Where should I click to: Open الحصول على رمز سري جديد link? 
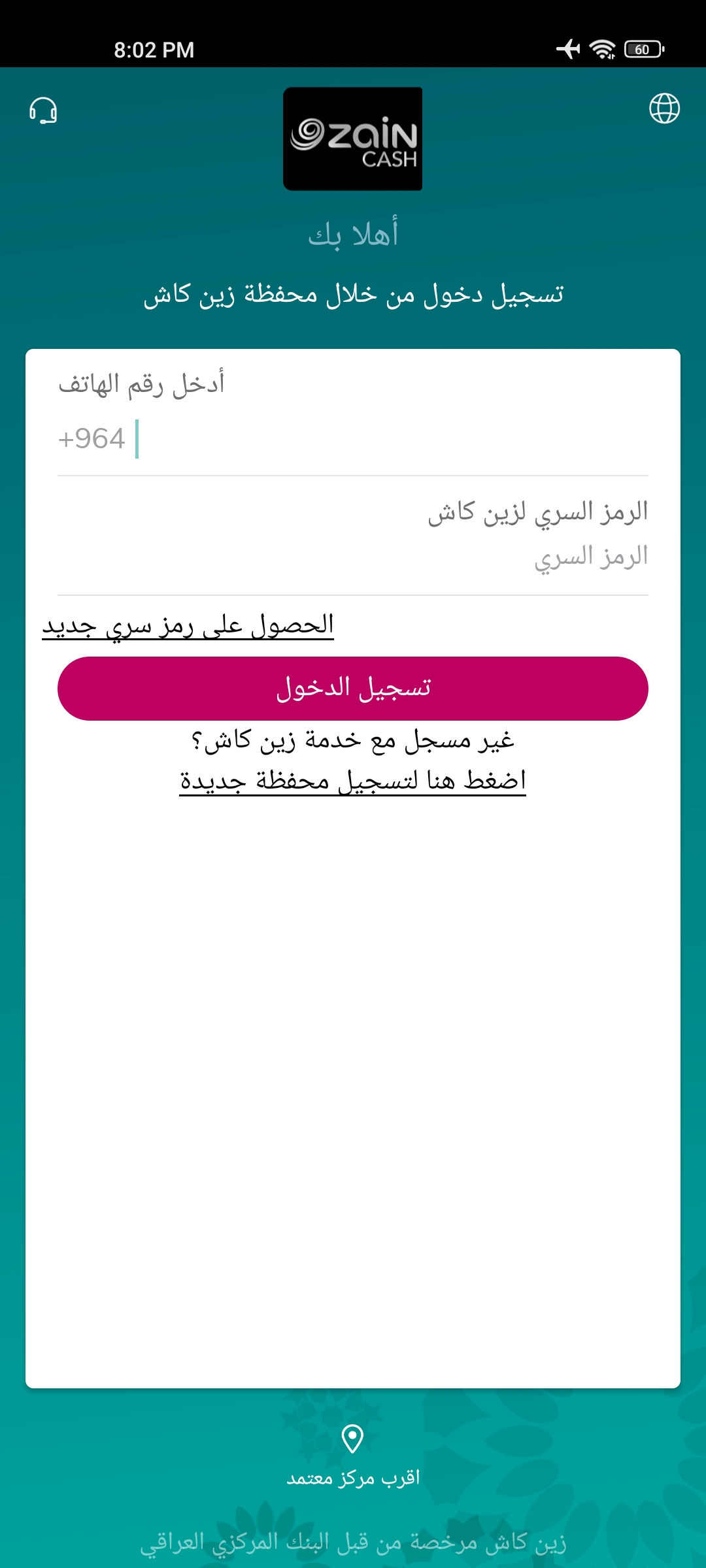pyautogui.click(x=188, y=625)
